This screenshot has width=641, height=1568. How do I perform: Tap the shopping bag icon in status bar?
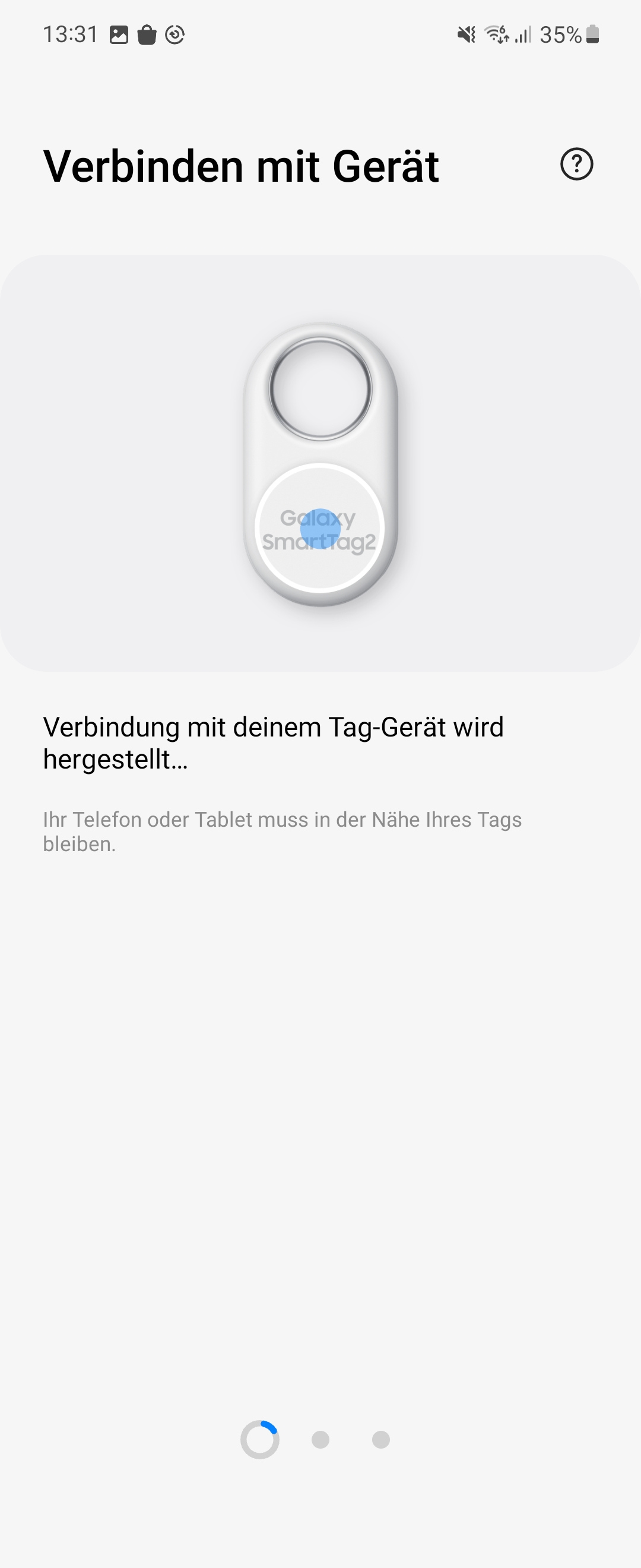pyautogui.click(x=147, y=34)
